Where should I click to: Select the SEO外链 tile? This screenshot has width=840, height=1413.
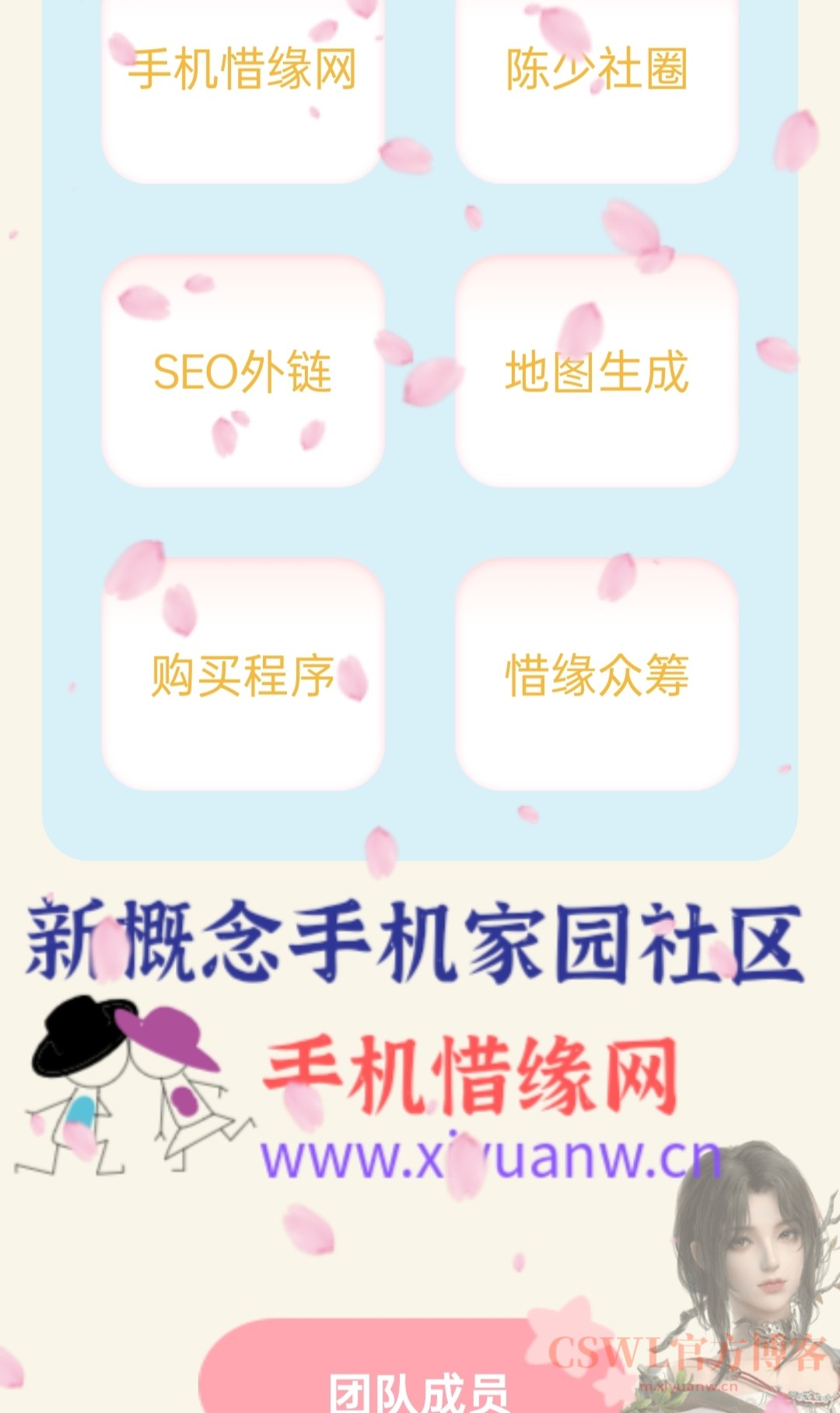coord(243,372)
